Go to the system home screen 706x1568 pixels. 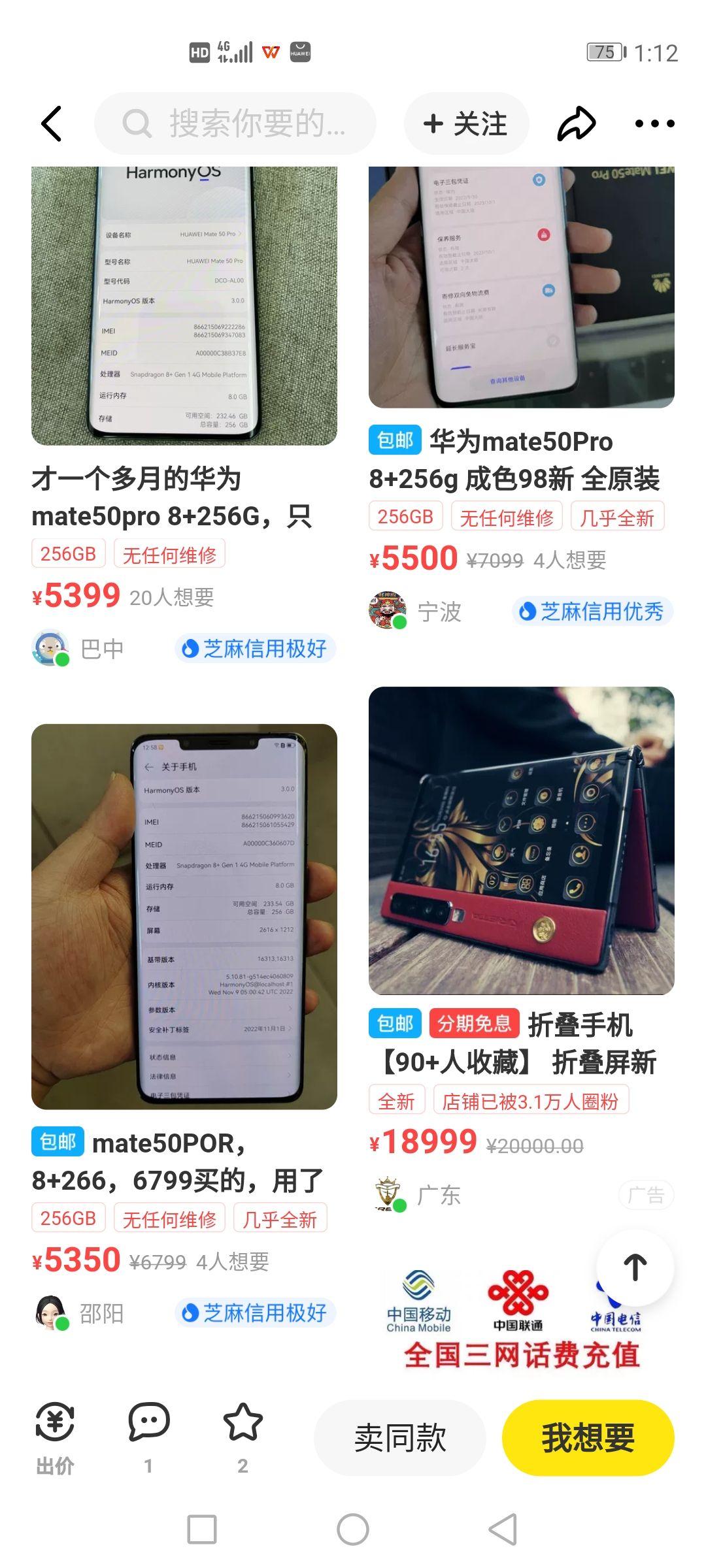coord(353,1529)
